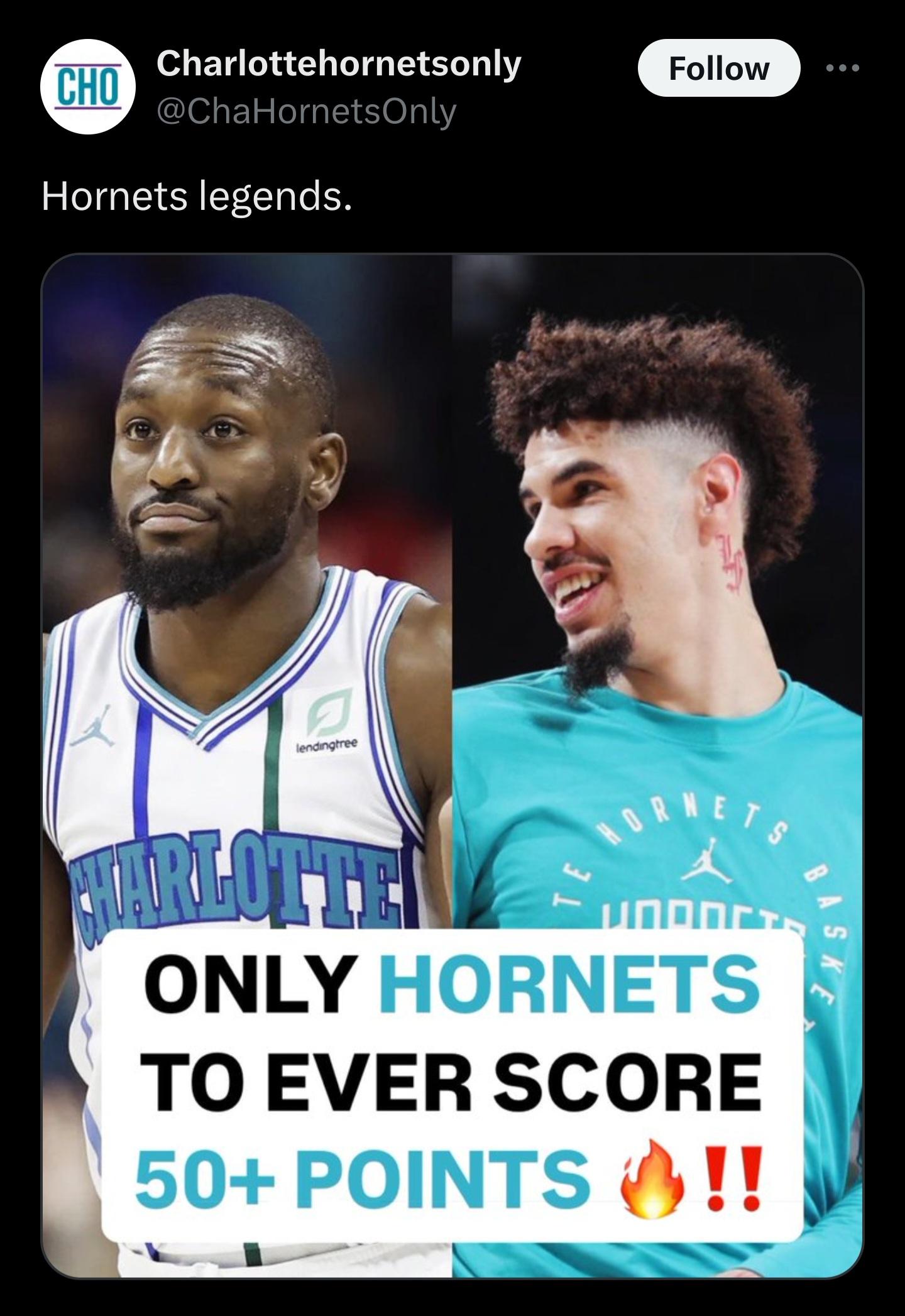
Task: Follow the Charlottehornetsonly account
Action: (718, 68)
